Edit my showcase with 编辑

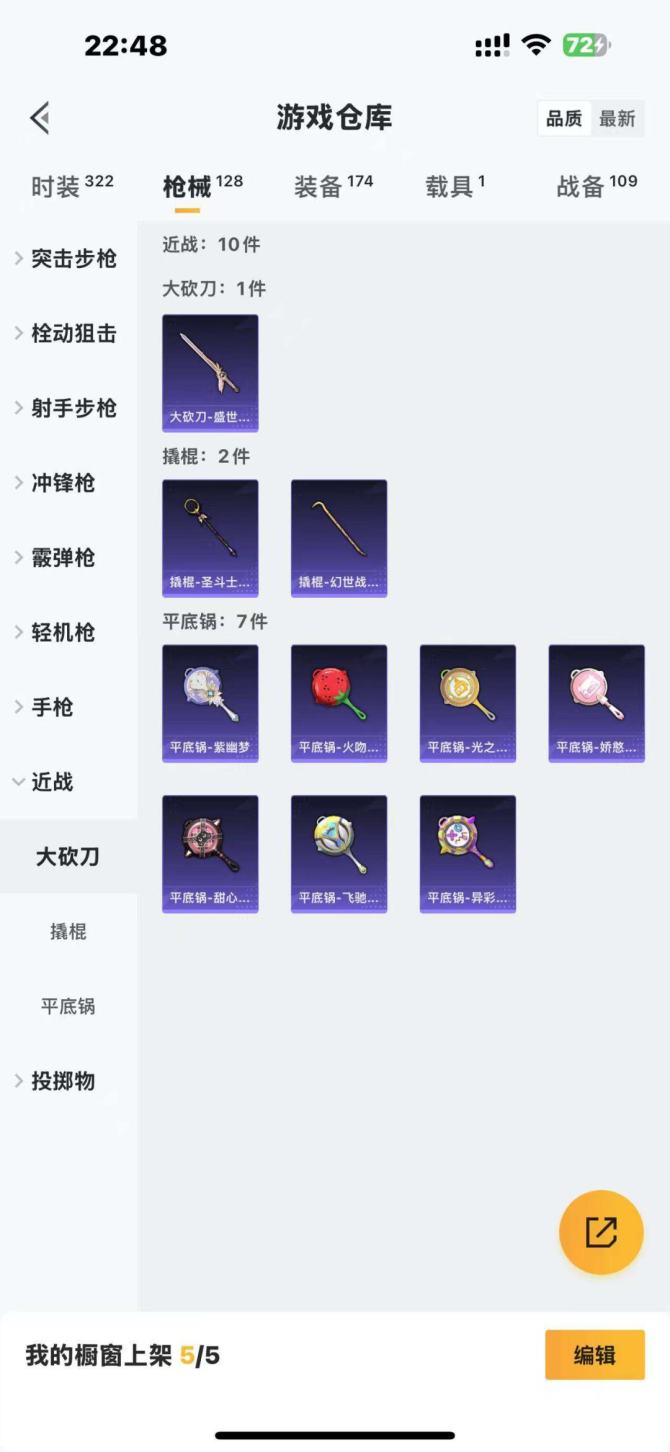click(594, 1355)
